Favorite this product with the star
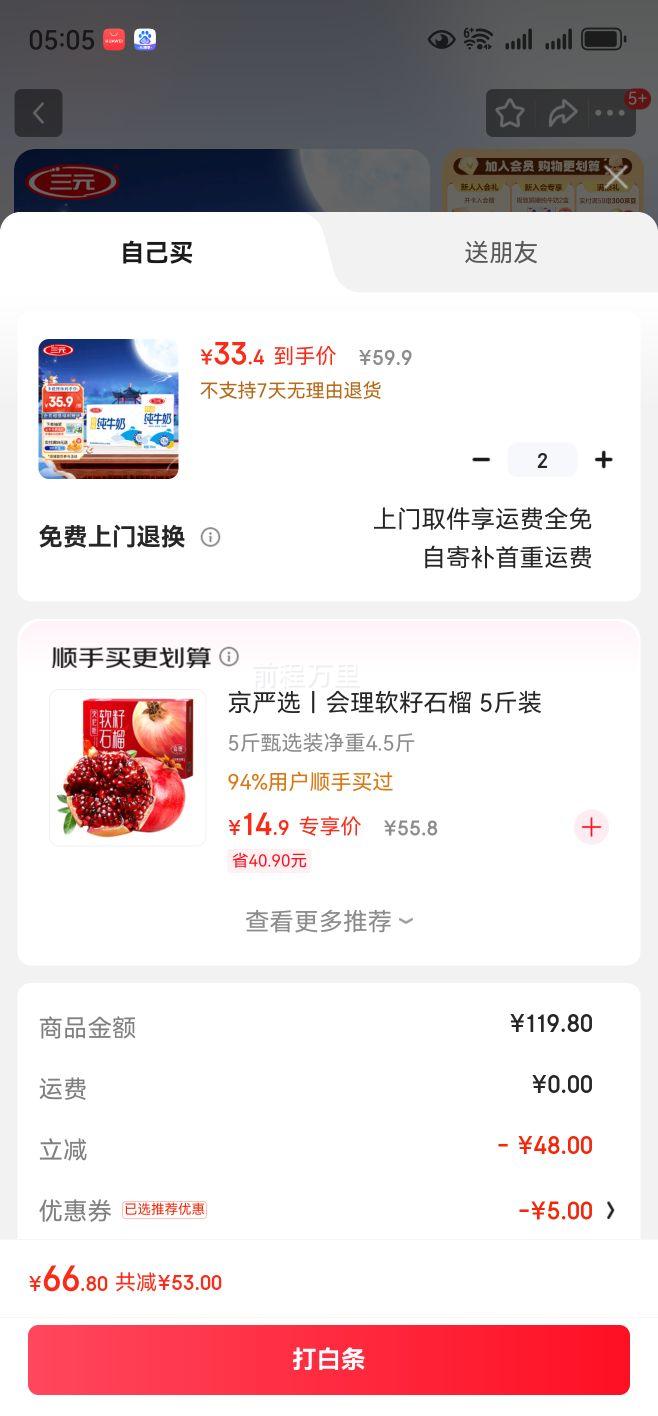Screen dimensions: 658x1416 (x=510, y=113)
